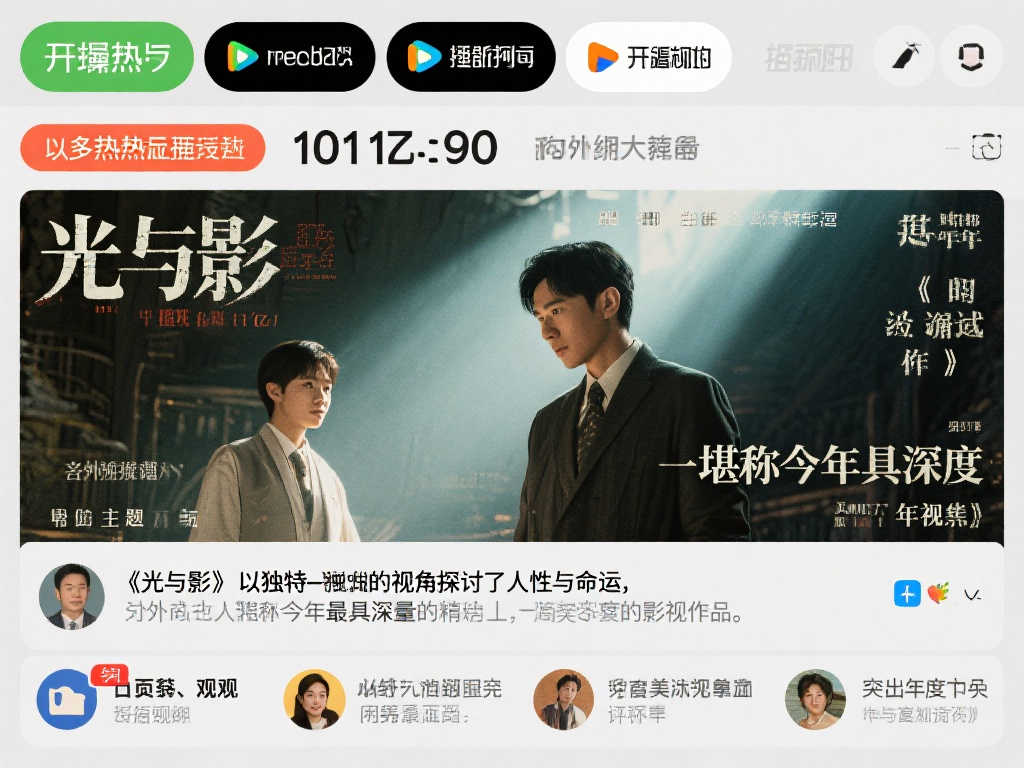Open the blue folder item with red badge
The image size is (1024, 768).
(x=67, y=699)
